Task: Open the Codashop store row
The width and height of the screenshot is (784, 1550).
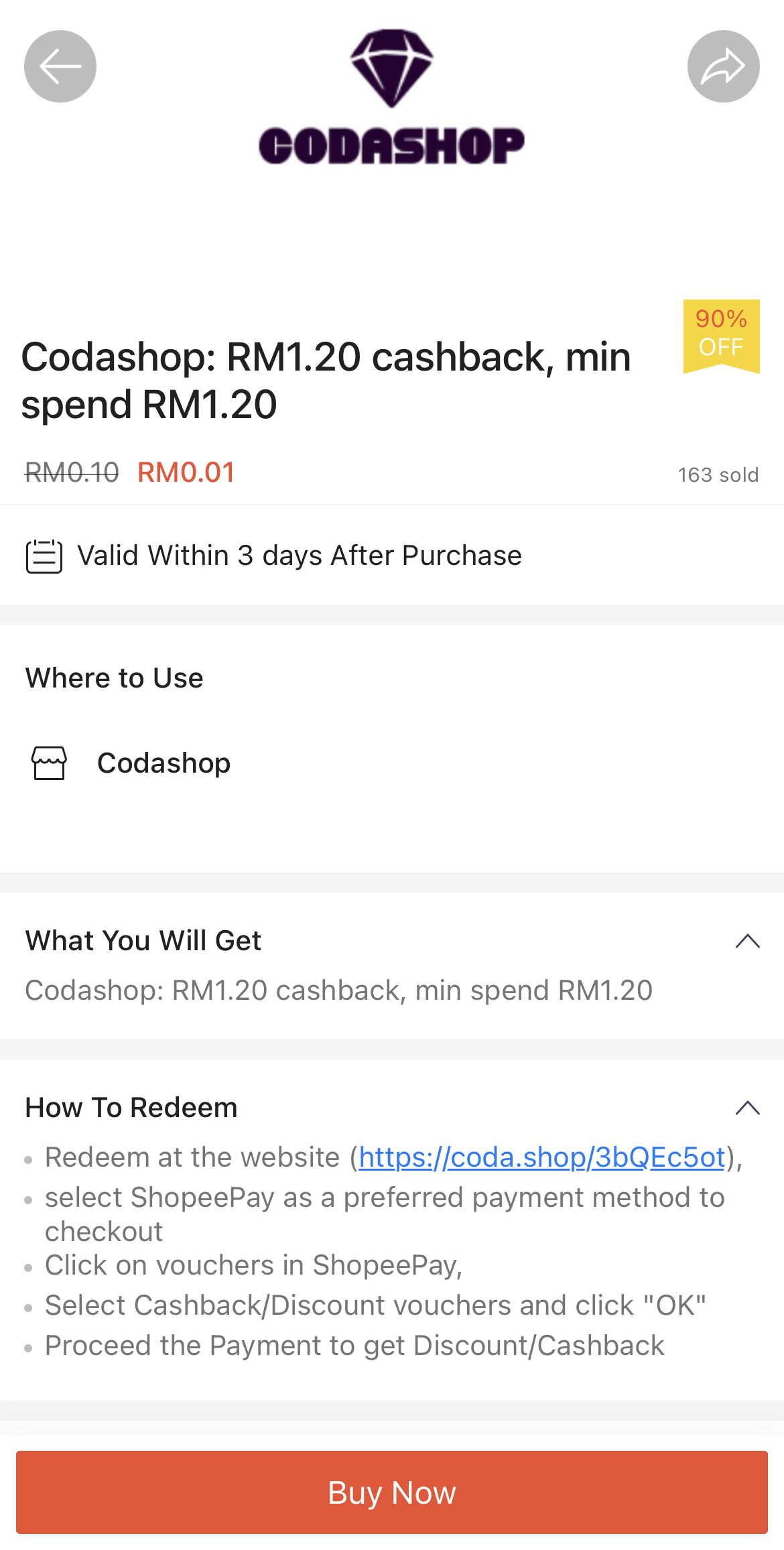Action: click(392, 763)
